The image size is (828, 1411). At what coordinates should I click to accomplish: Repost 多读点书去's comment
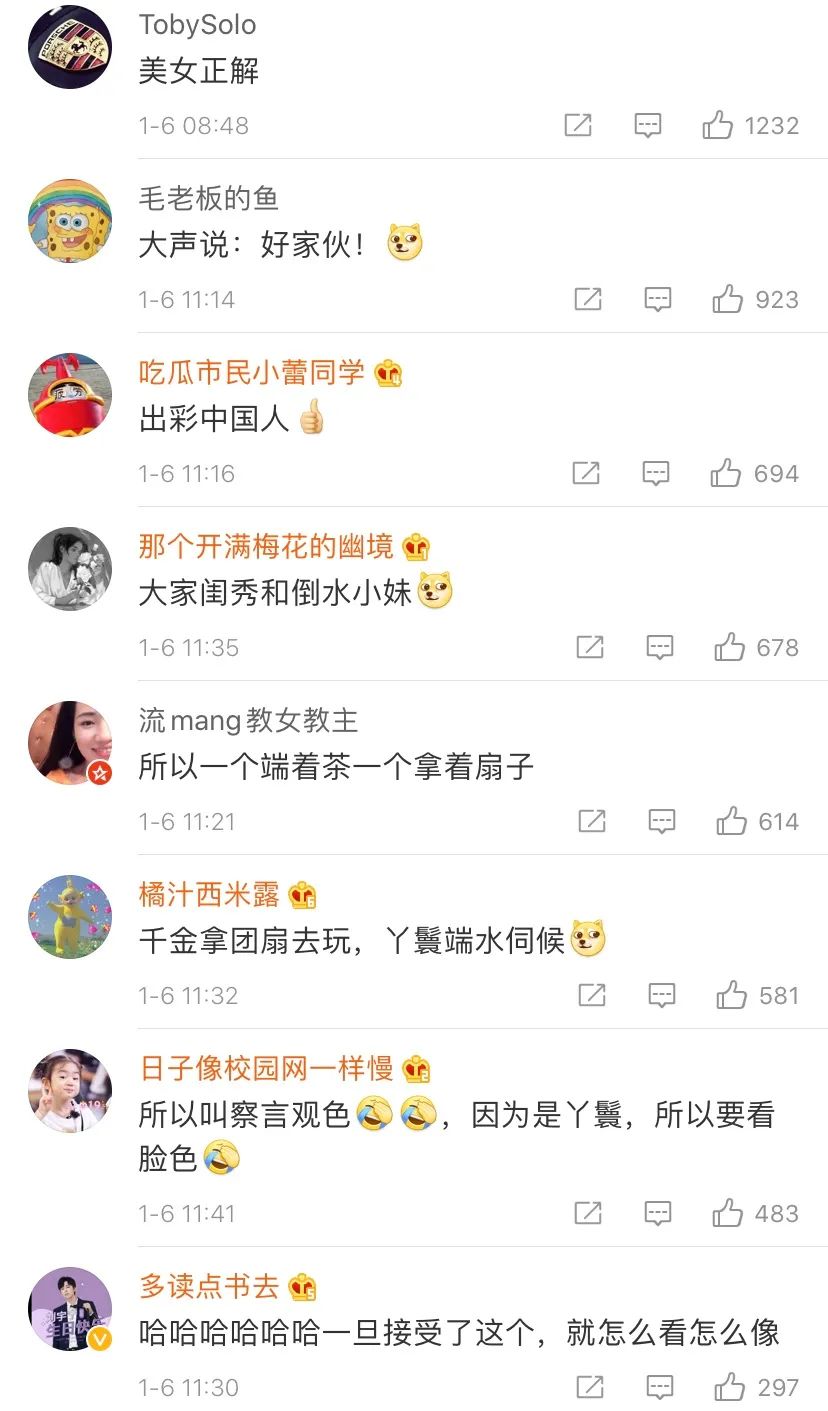(590, 1387)
